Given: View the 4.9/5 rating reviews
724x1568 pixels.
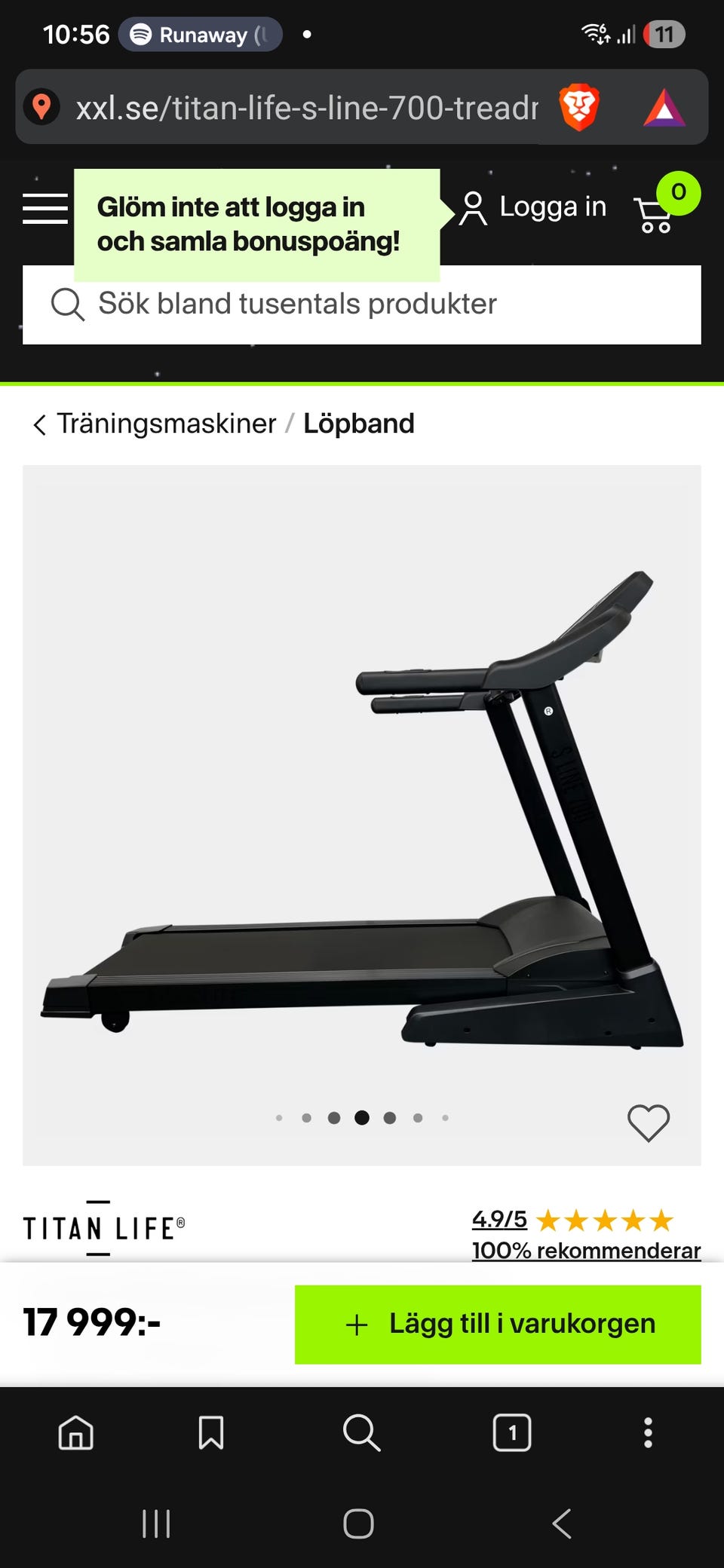Looking at the screenshot, I should coord(499,1219).
